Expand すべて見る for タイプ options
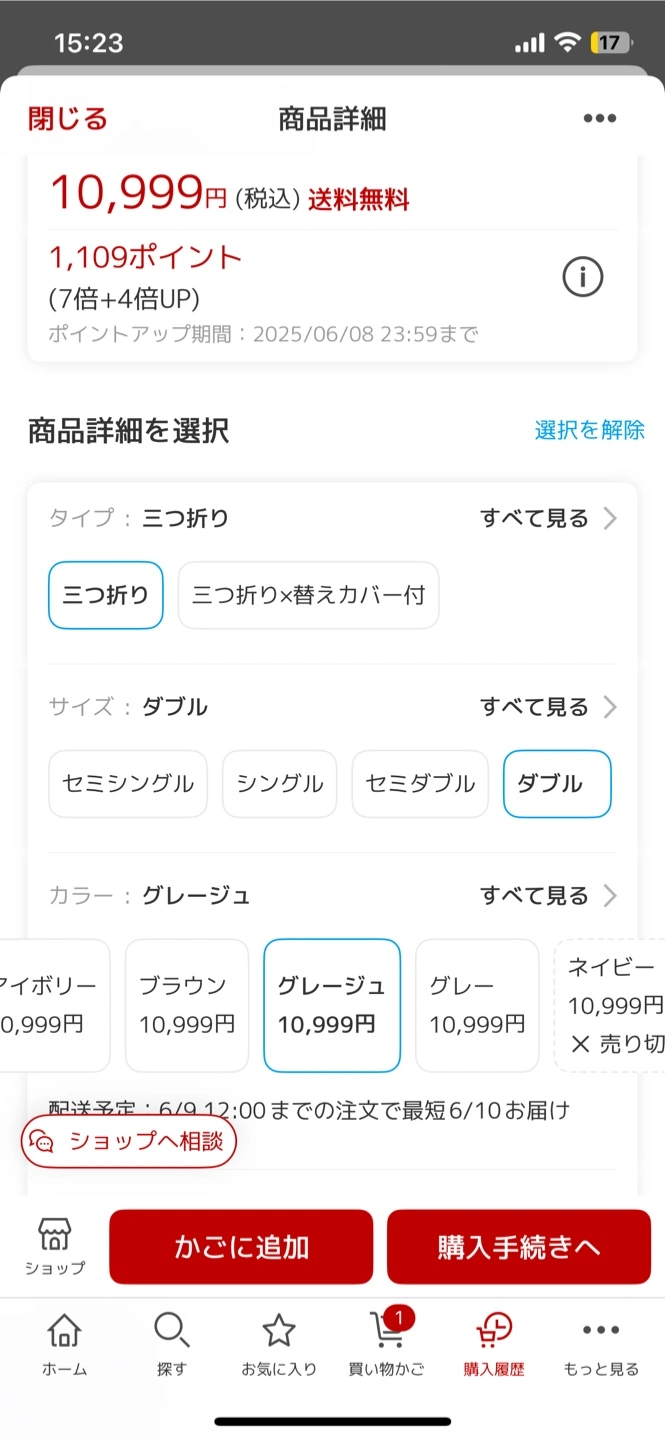The width and height of the screenshot is (665, 1440). pos(549,518)
